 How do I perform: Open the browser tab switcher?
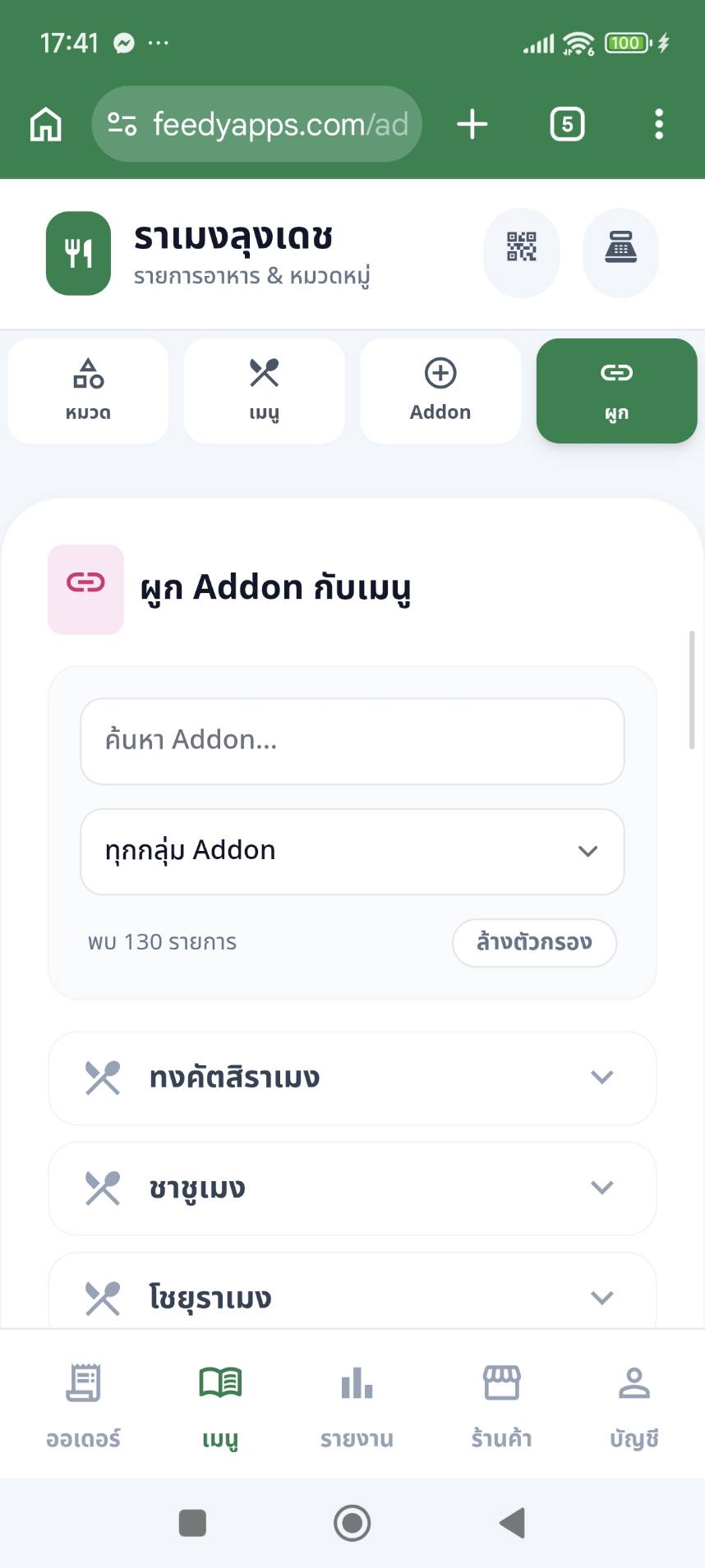click(x=567, y=124)
